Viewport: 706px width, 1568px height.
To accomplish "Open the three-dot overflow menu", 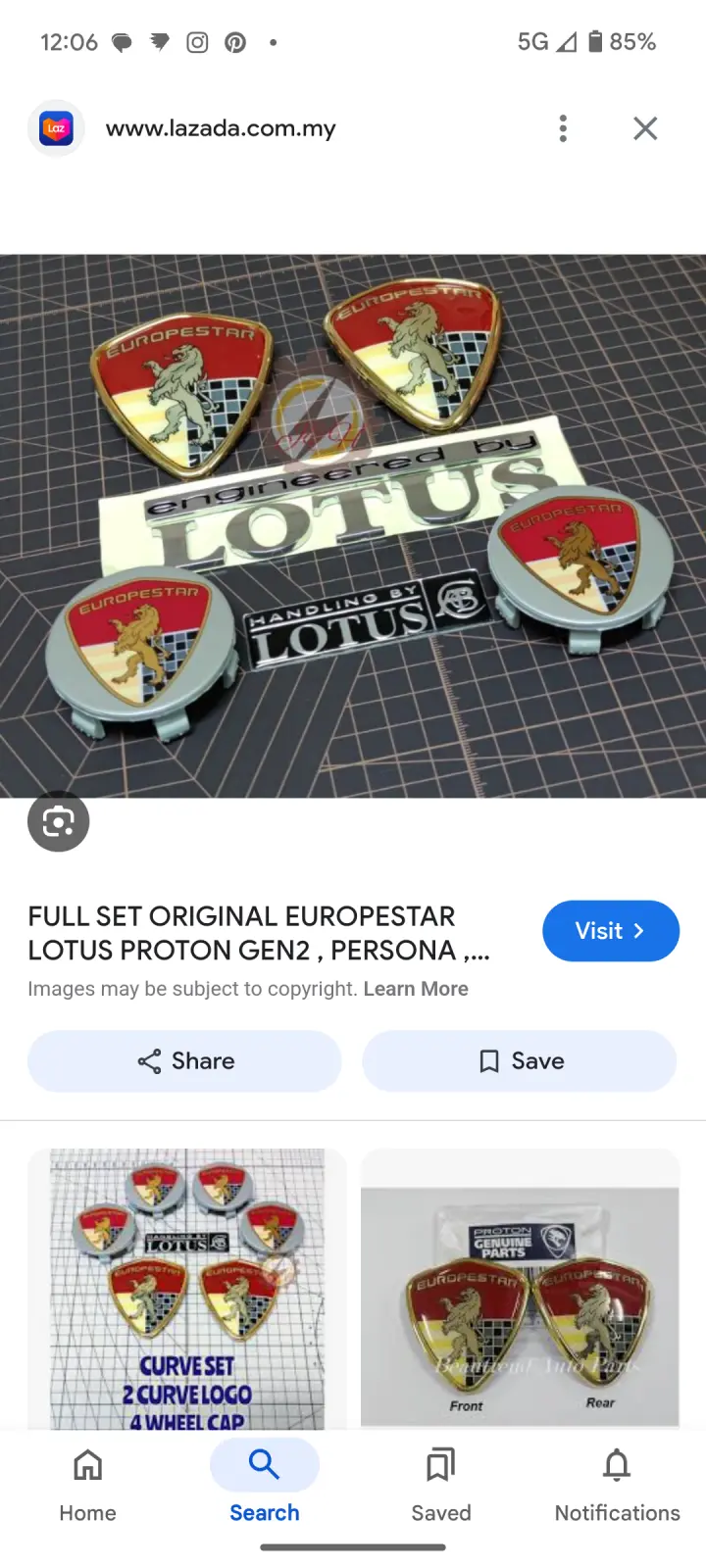I will [x=563, y=128].
